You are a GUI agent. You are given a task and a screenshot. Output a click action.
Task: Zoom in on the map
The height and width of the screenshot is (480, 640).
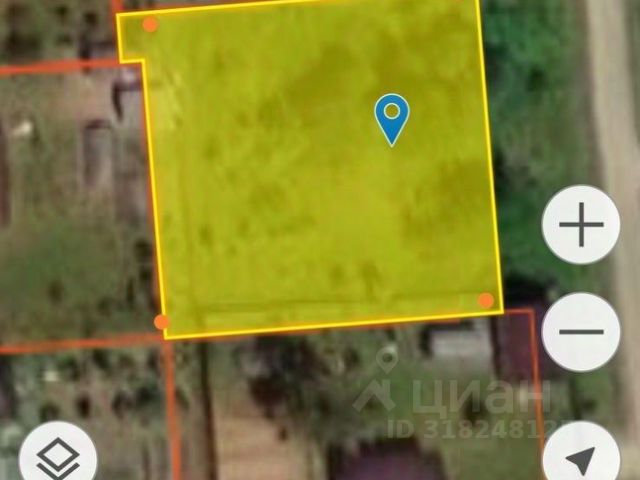(x=581, y=225)
